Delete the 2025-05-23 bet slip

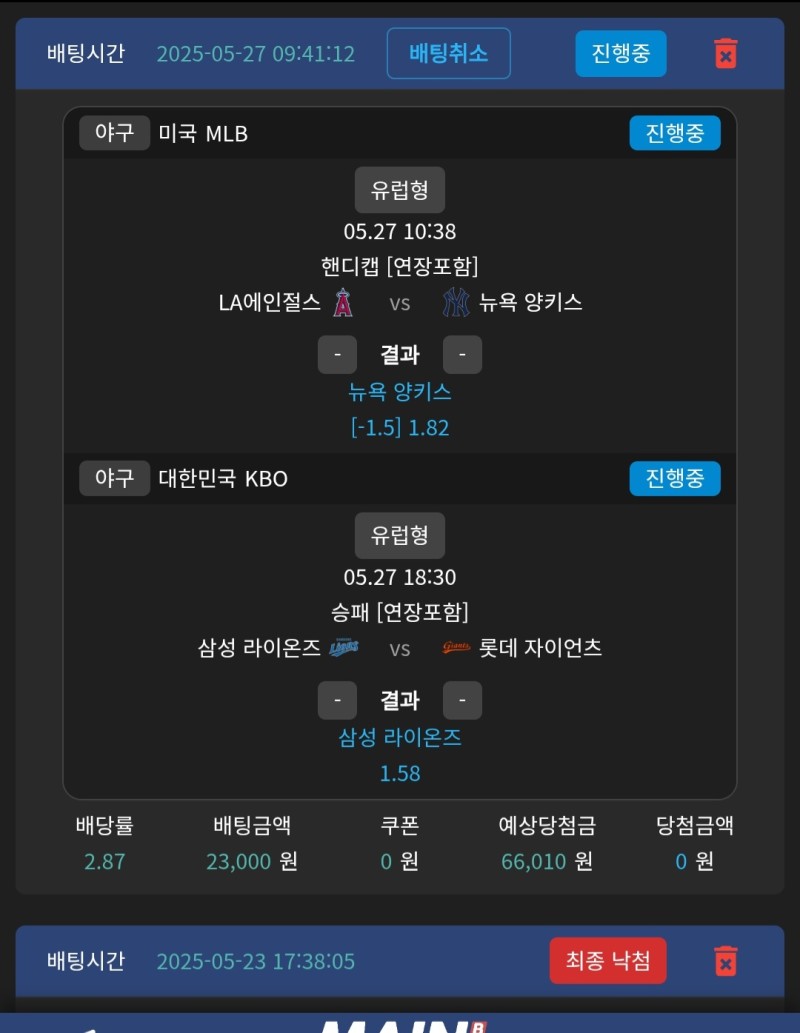[726, 961]
